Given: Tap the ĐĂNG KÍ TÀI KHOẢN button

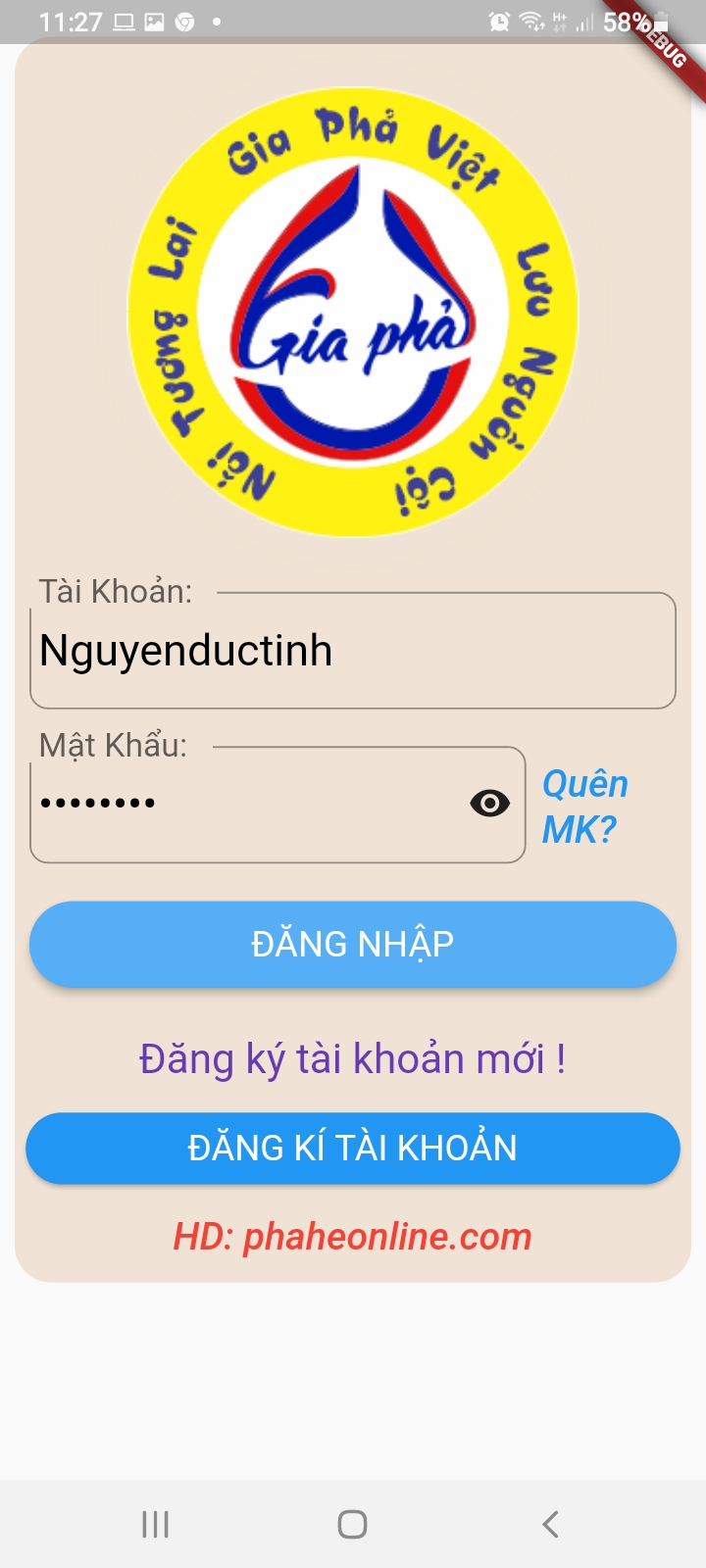Looking at the screenshot, I should click(x=353, y=1148).
